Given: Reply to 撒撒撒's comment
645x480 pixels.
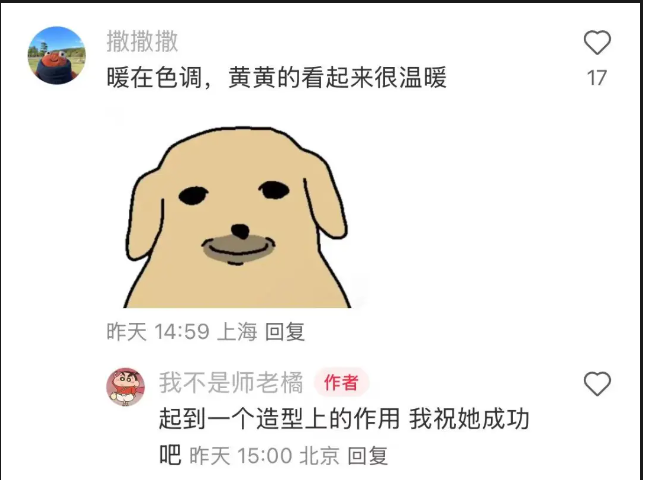Looking at the screenshot, I should pos(285,331).
